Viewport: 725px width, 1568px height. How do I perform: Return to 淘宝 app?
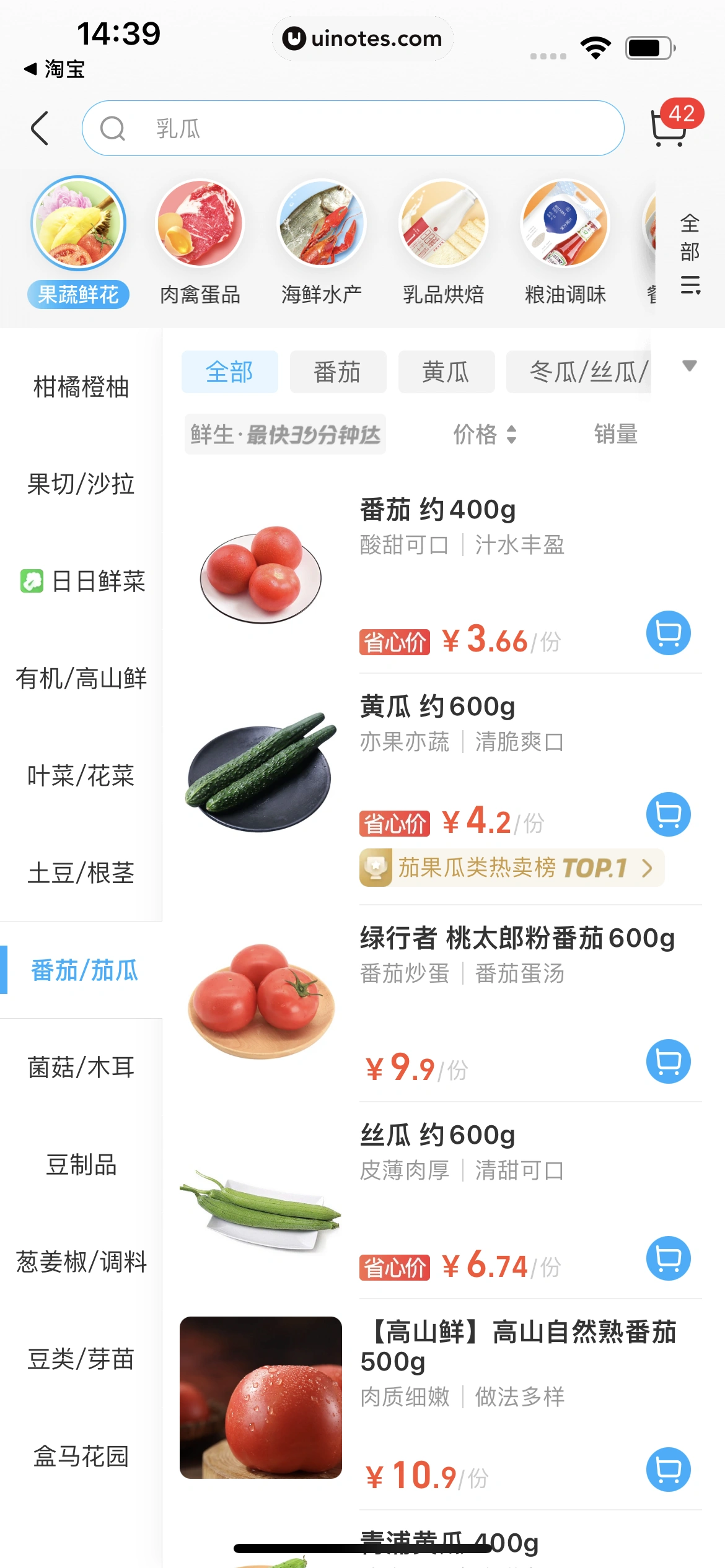pyautogui.click(x=55, y=69)
